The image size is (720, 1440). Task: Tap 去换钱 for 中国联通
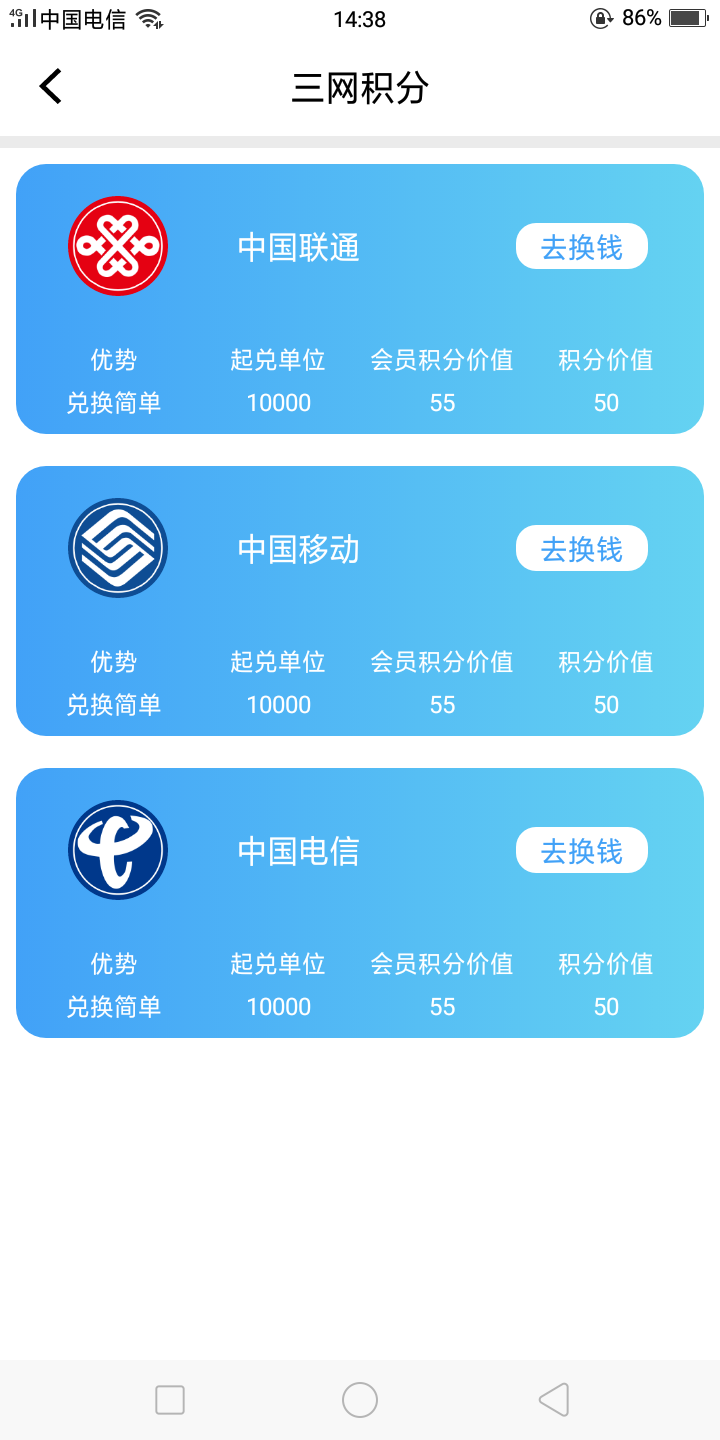tap(581, 247)
